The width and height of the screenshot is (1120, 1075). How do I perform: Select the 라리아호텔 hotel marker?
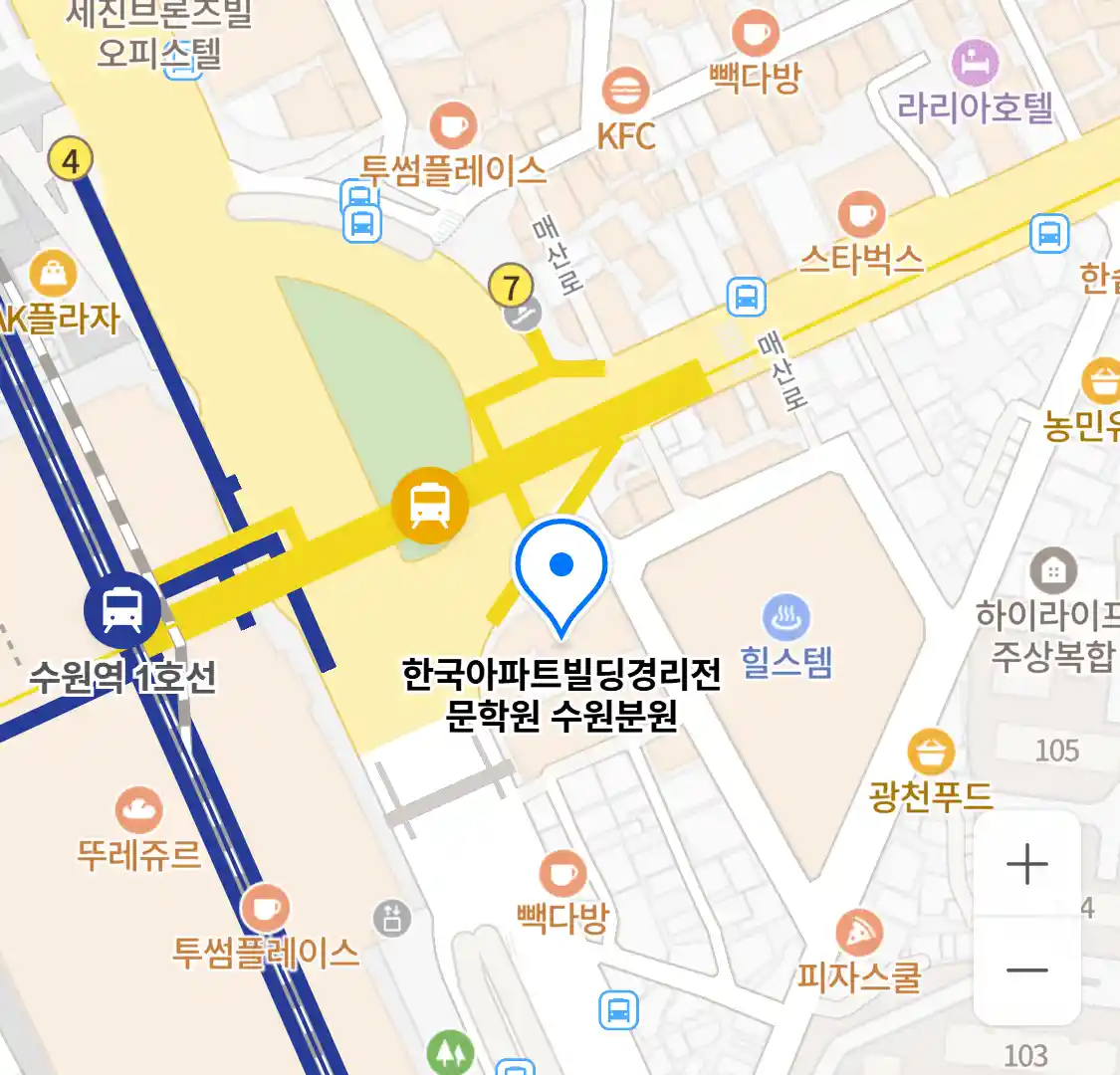975,64
